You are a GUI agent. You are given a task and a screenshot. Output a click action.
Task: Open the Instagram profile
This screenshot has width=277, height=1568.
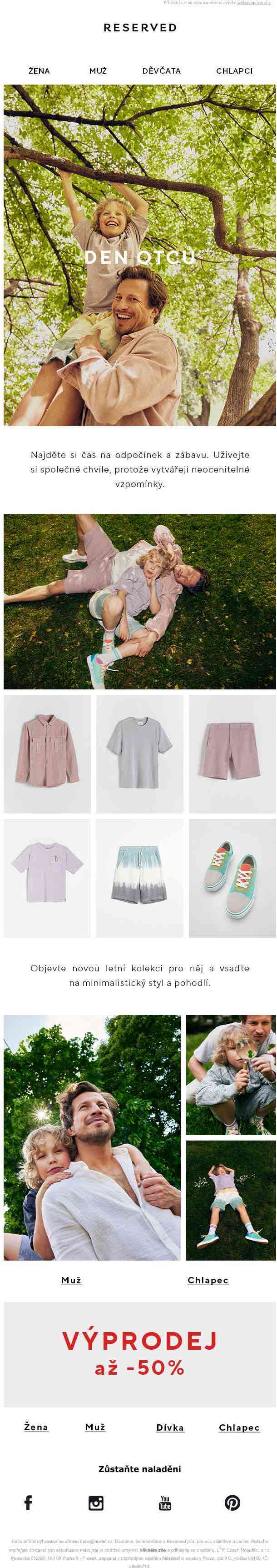point(96,1503)
